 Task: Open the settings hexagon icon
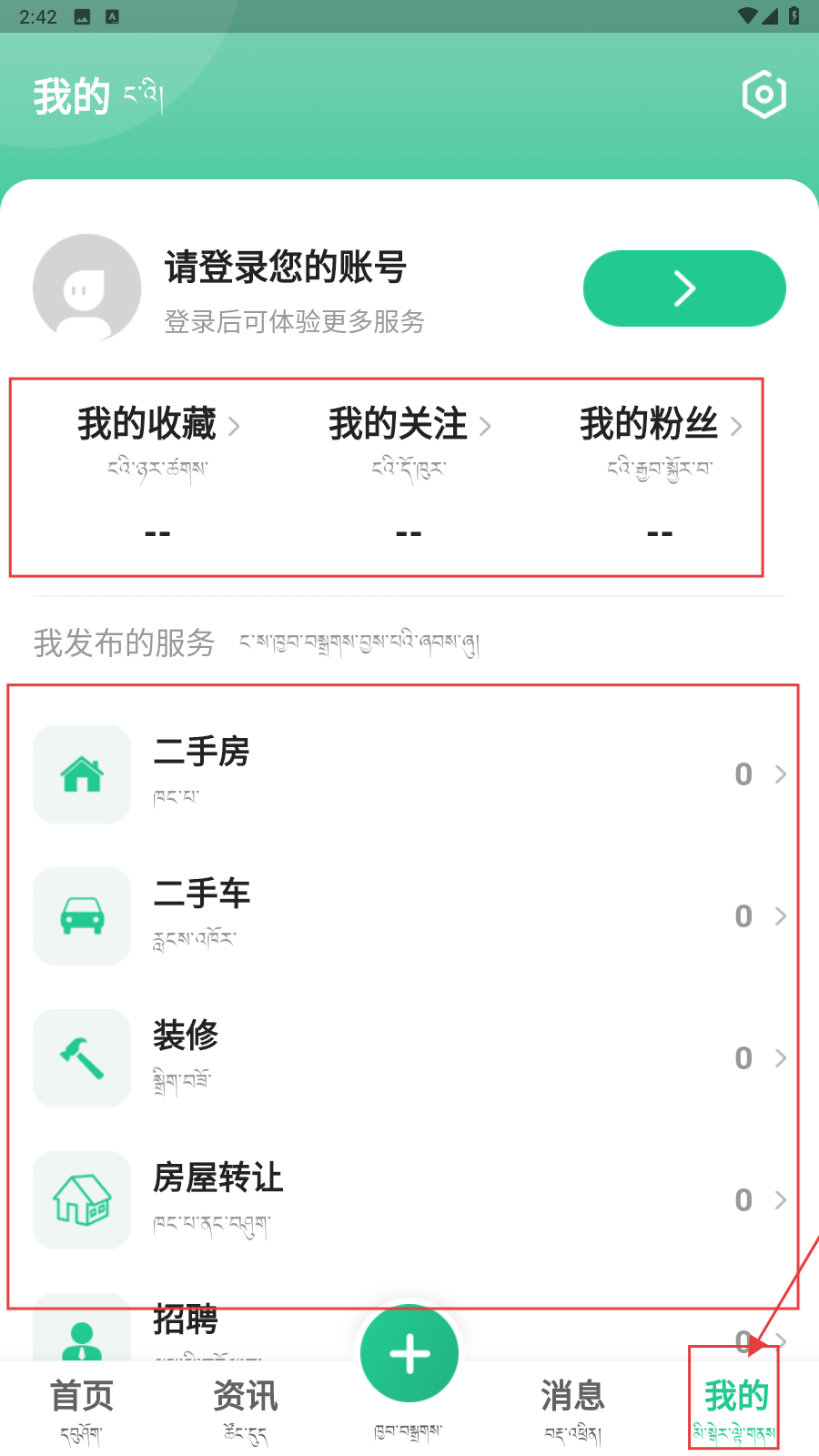click(x=763, y=94)
